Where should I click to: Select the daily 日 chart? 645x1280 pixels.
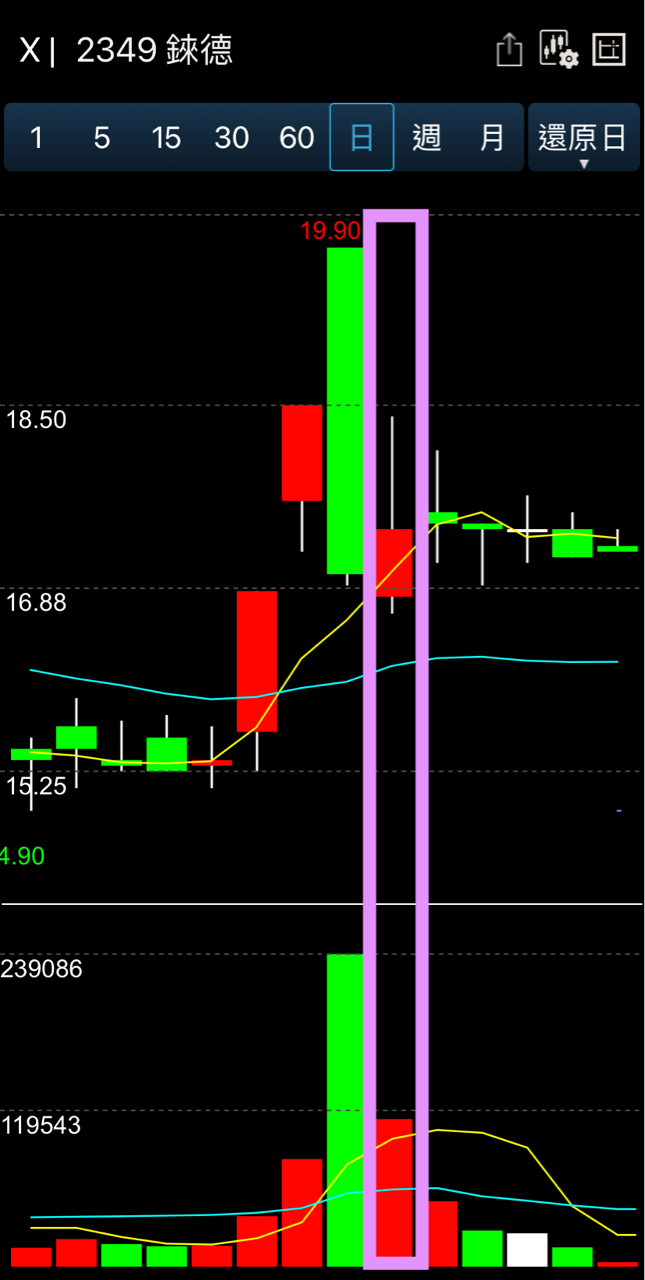point(361,138)
